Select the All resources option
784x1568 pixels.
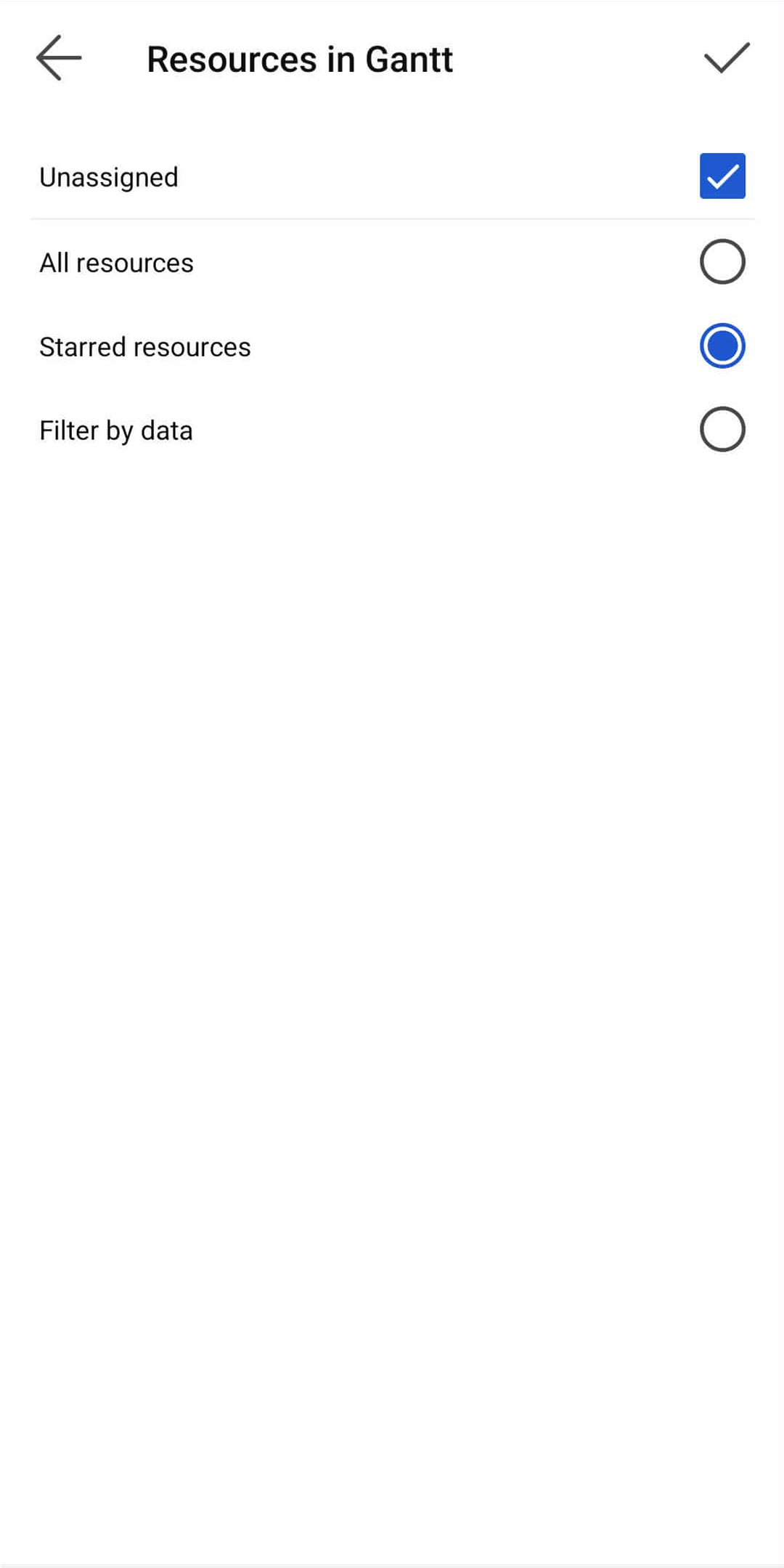point(722,261)
